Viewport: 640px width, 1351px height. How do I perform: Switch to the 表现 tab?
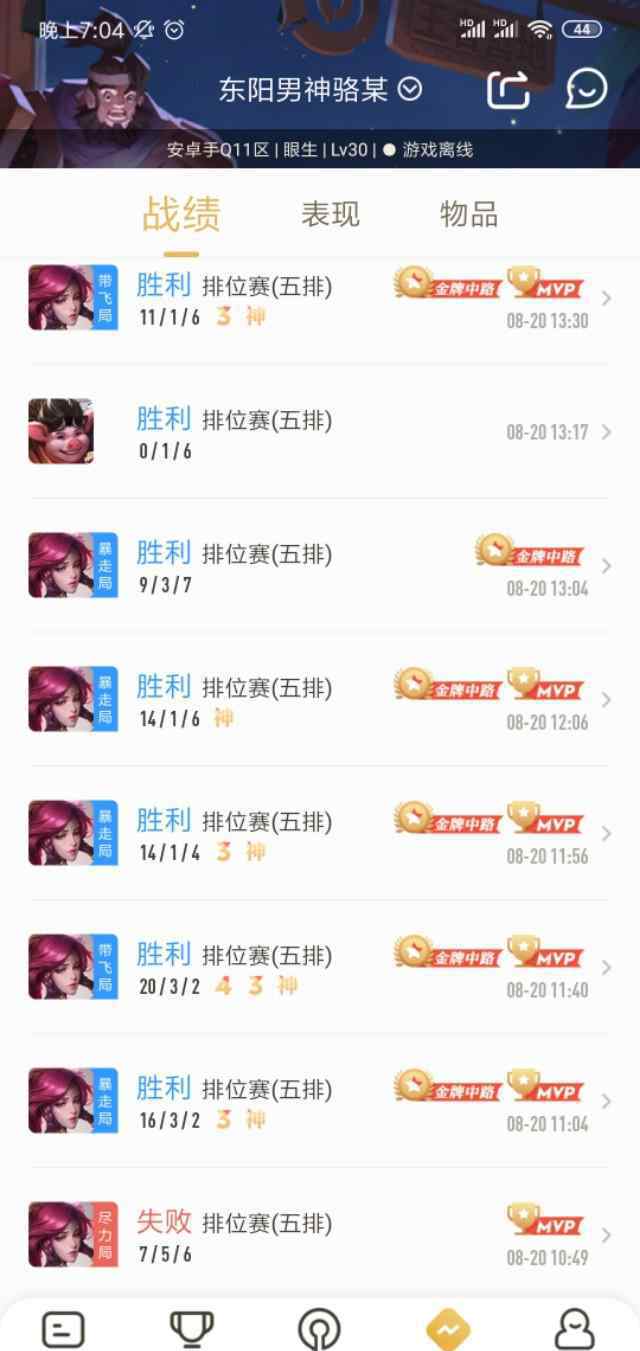330,214
